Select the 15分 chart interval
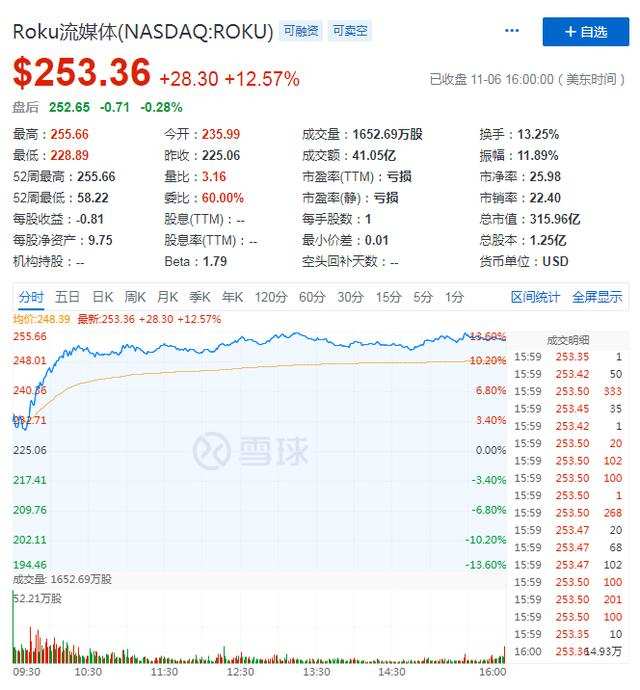The width and height of the screenshot is (640, 690). 388,297
